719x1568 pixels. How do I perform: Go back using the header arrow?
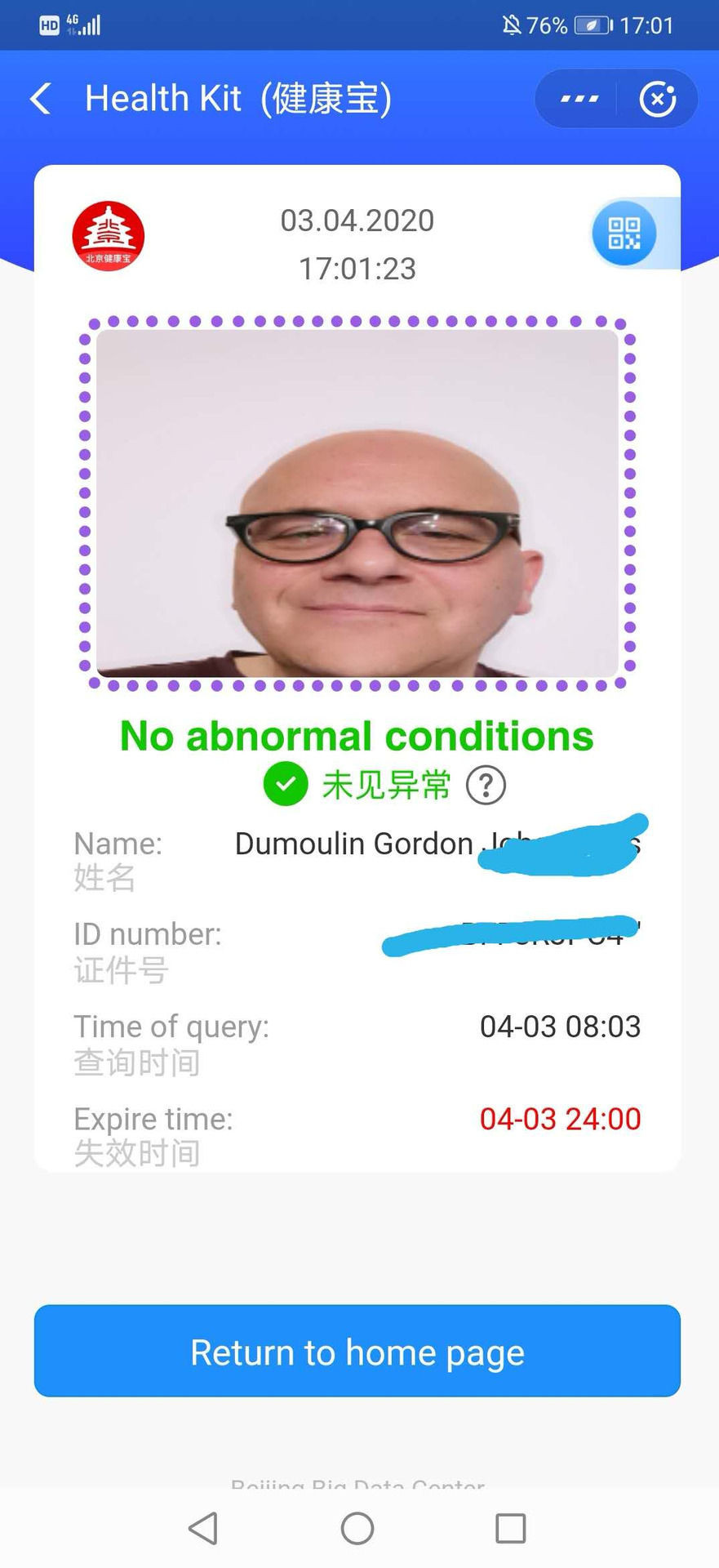pyautogui.click(x=41, y=99)
